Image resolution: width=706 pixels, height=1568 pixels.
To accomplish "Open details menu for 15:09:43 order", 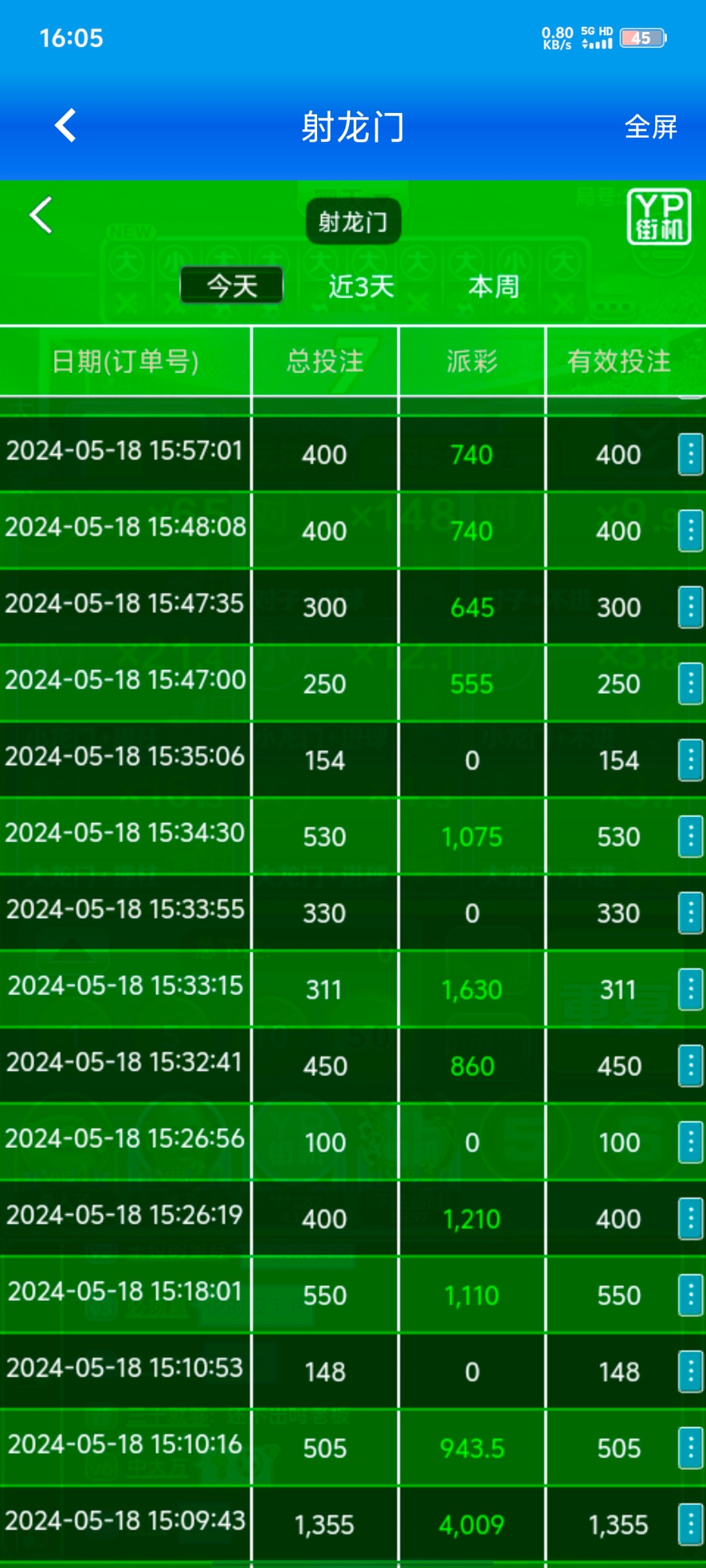I will 690,1524.
